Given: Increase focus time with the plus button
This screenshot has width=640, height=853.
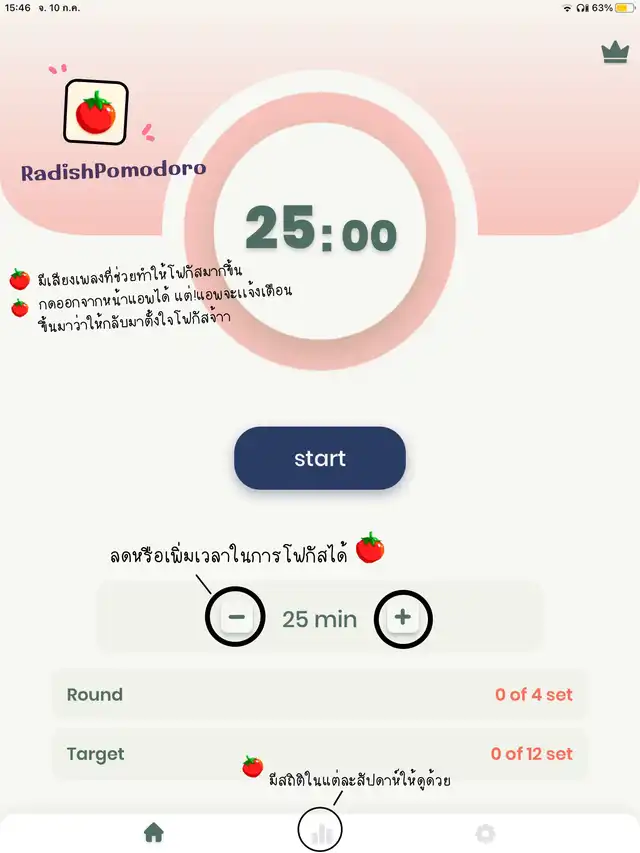Looking at the screenshot, I should click(403, 618).
